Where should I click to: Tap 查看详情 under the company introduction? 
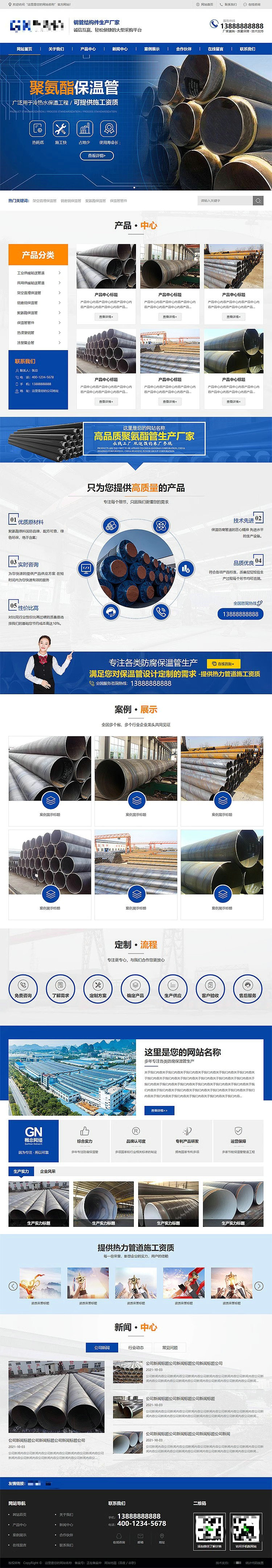tap(159, 1110)
